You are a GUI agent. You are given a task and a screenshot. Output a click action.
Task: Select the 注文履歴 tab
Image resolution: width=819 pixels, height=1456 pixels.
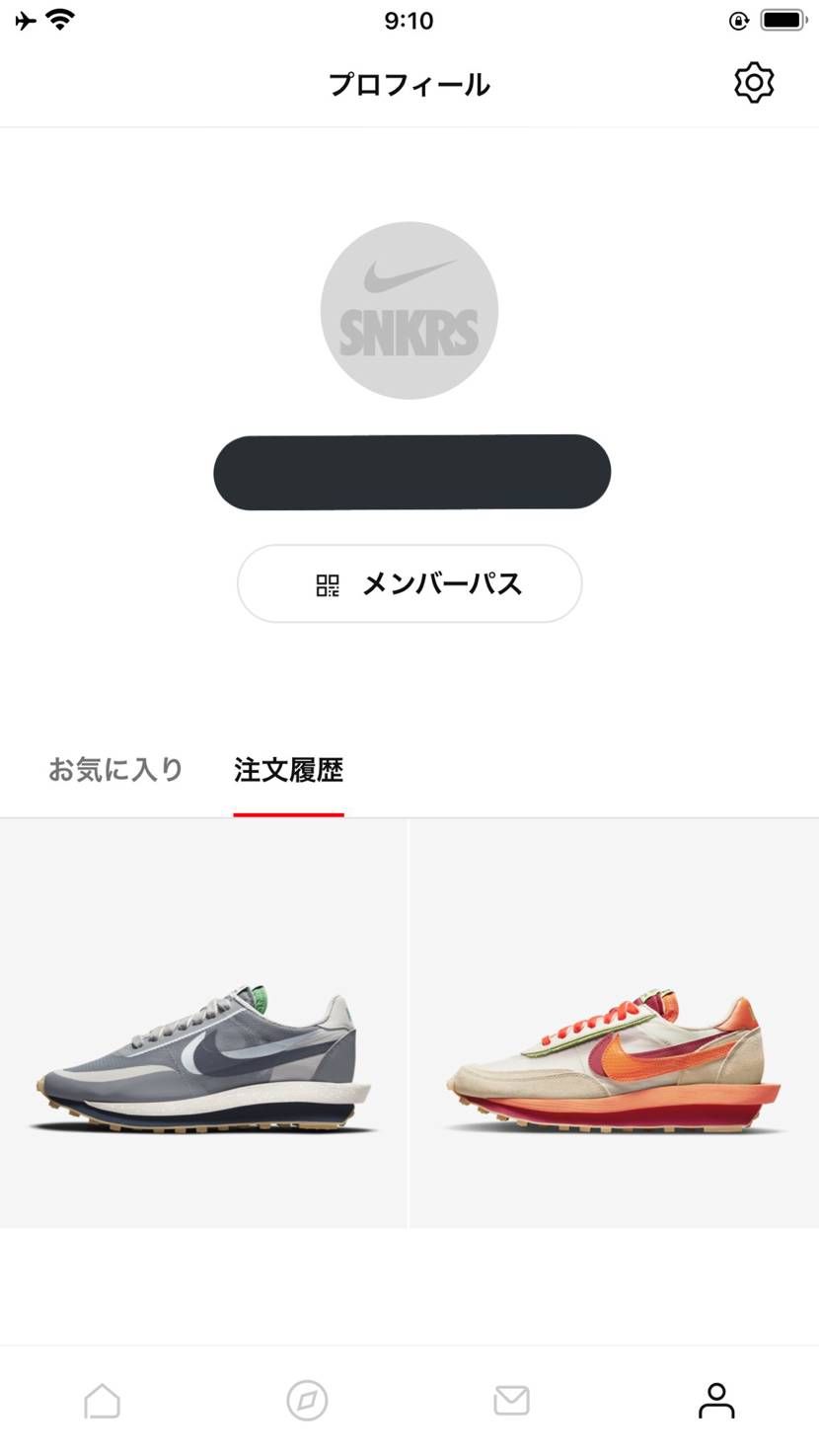coord(287,770)
